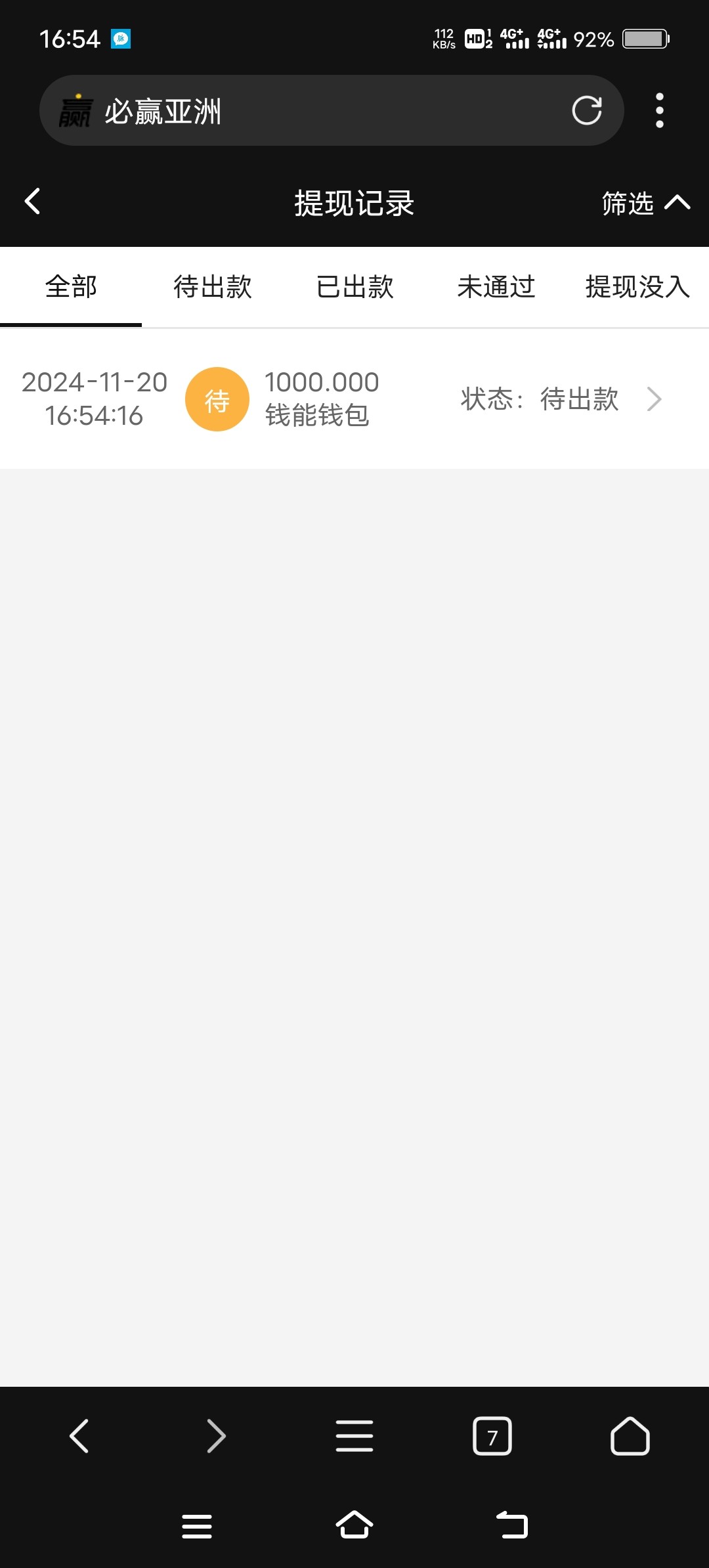Reload the page with refresh icon
Screen dimensions: 709x1568
pyautogui.click(x=586, y=110)
